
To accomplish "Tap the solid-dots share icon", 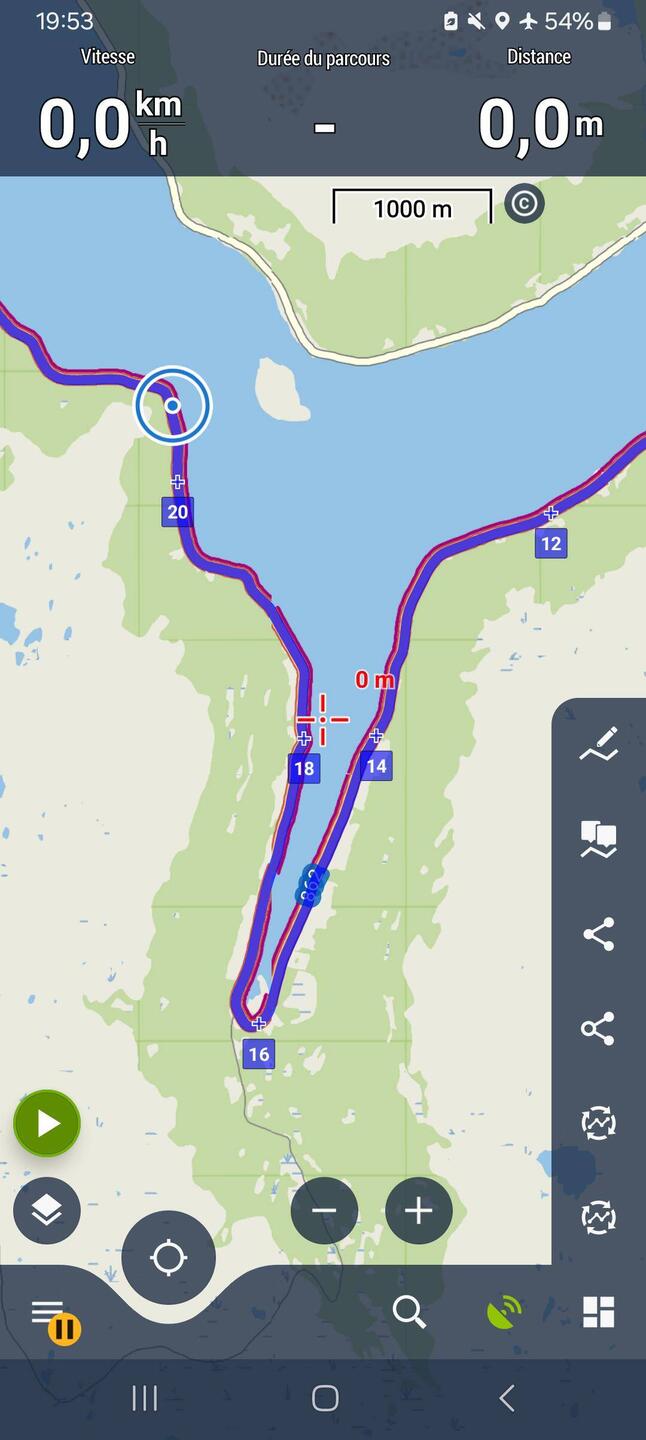I will click(598, 935).
